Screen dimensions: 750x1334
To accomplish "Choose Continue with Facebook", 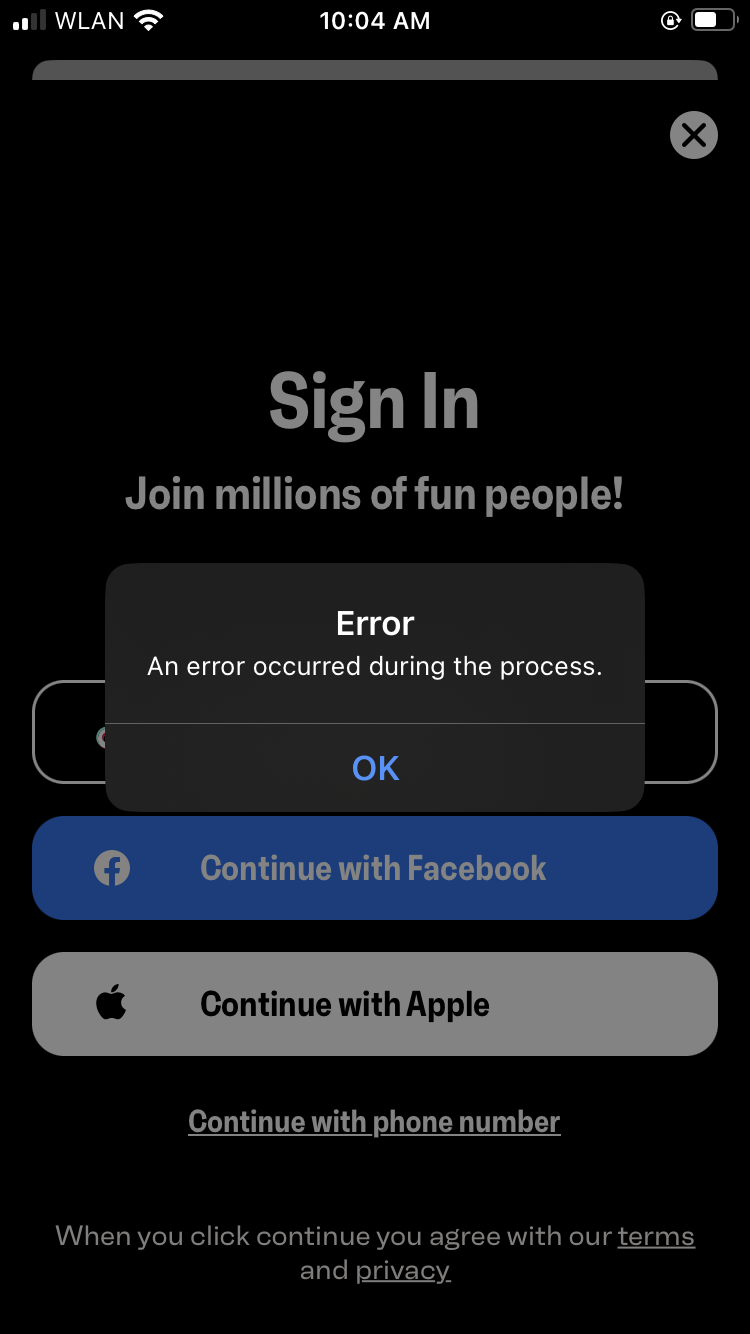I will click(x=375, y=868).
